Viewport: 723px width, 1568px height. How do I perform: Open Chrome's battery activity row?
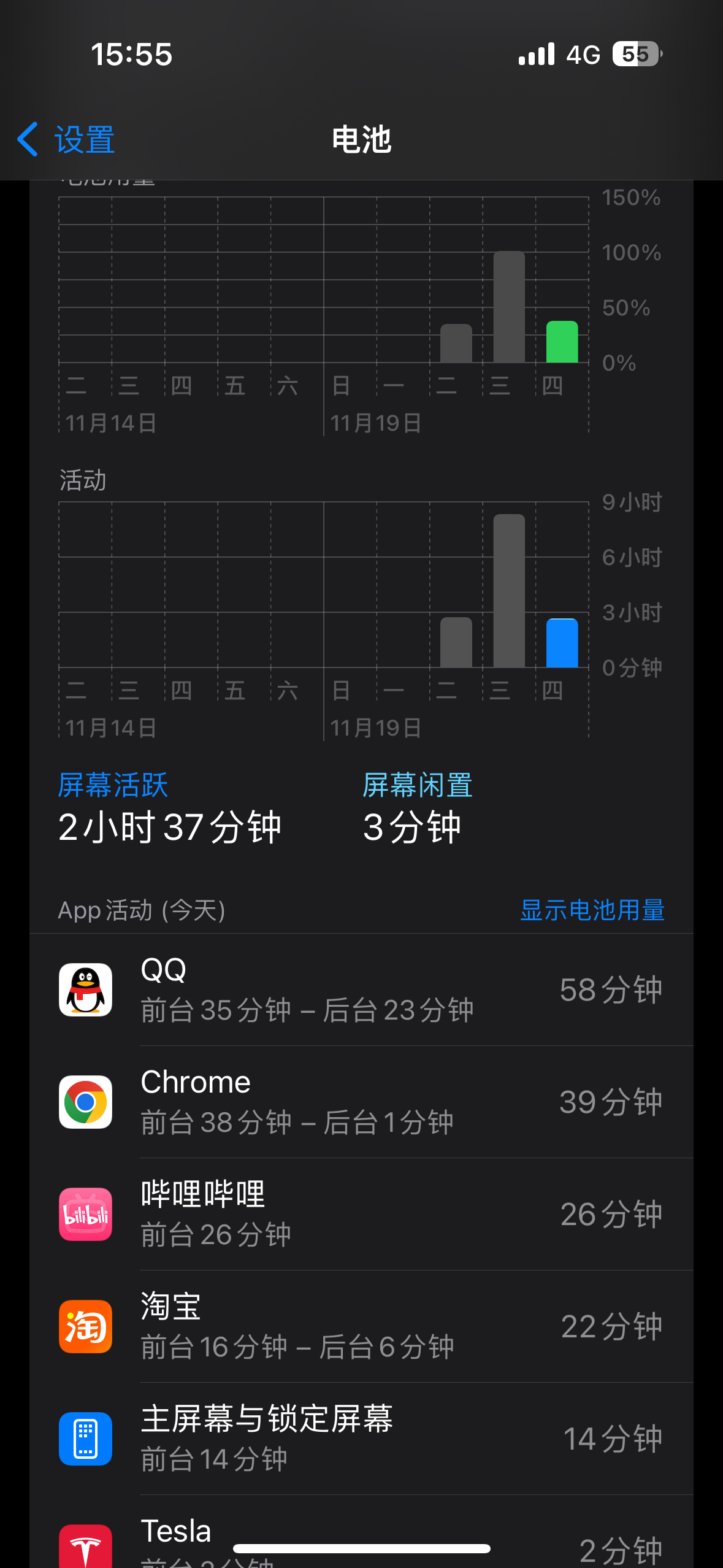[x=361, y=1102]
